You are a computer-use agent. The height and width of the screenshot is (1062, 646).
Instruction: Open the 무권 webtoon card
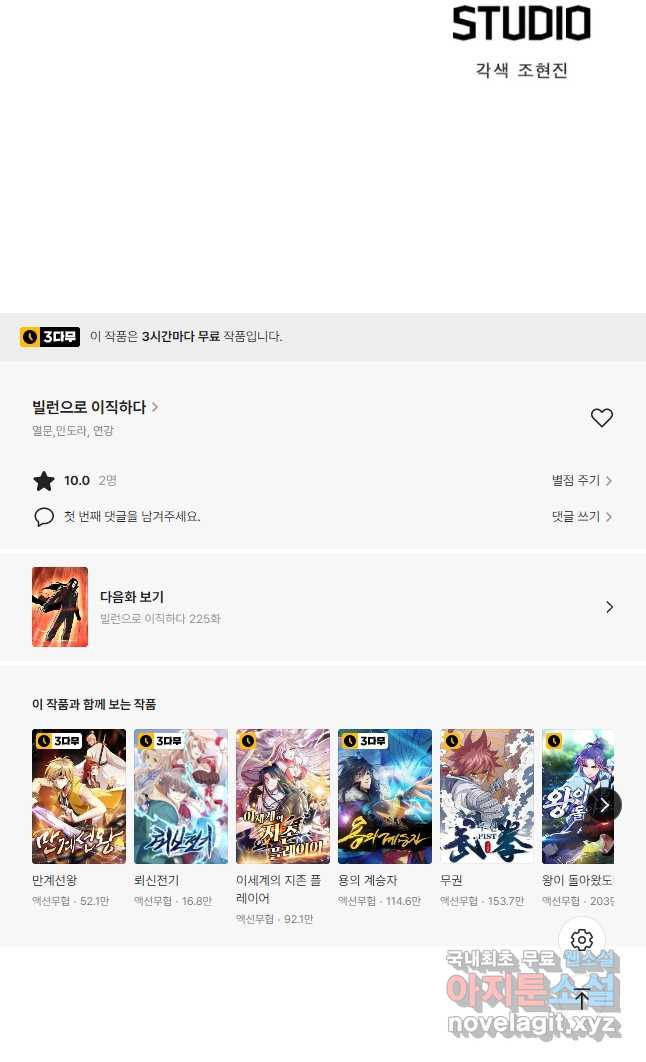tap(487, 797)
